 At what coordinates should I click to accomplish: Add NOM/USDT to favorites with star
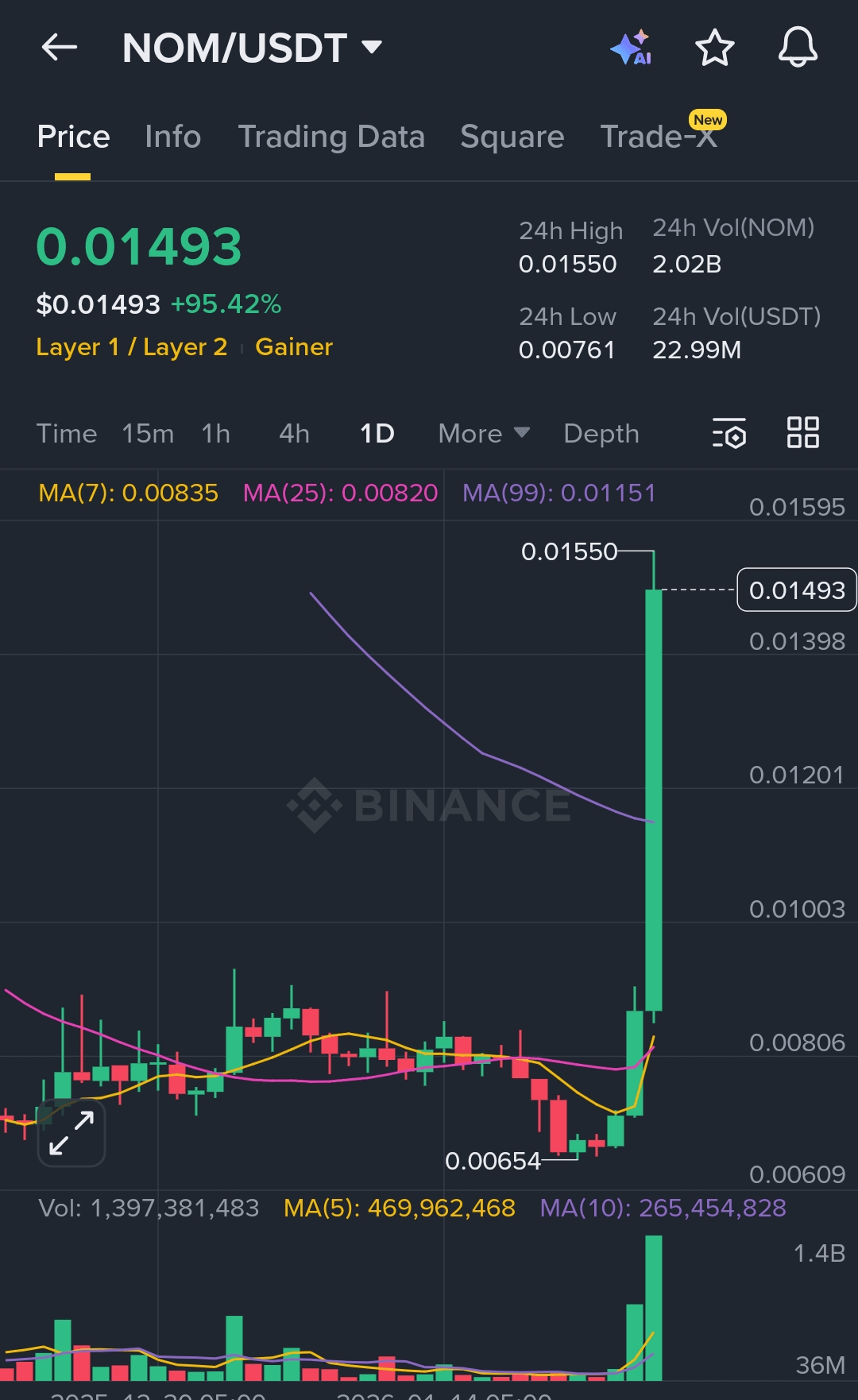[715, 48]
